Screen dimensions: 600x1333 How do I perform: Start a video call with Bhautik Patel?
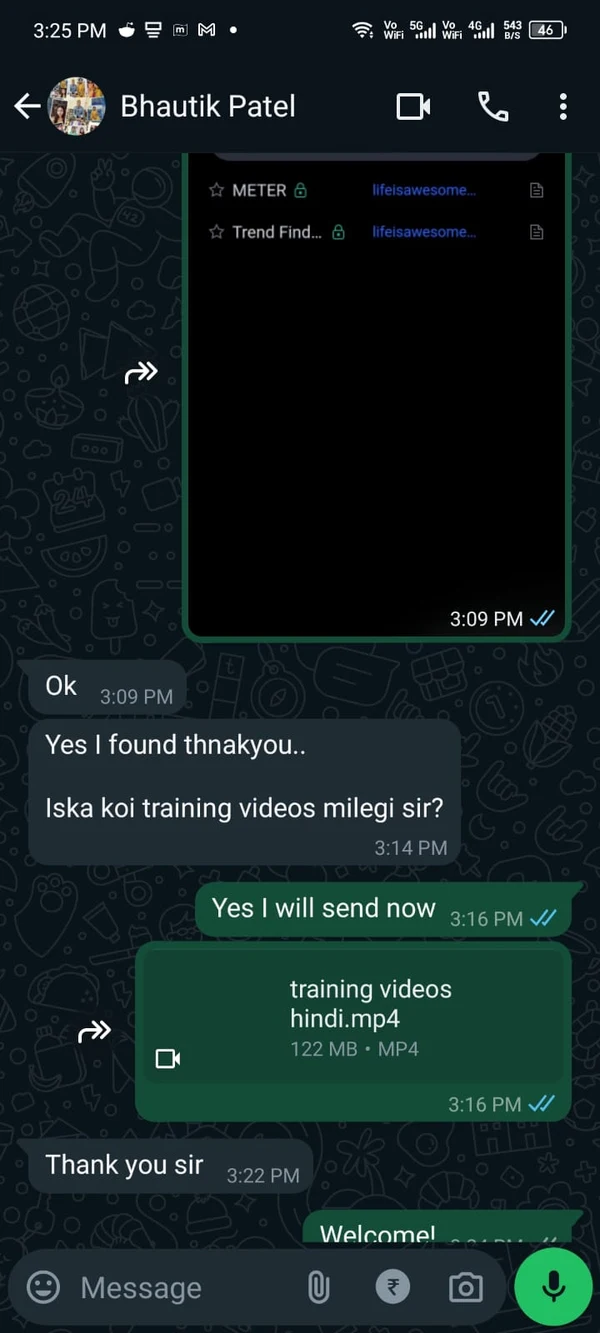pyautogui.click(x=413, y=106)
